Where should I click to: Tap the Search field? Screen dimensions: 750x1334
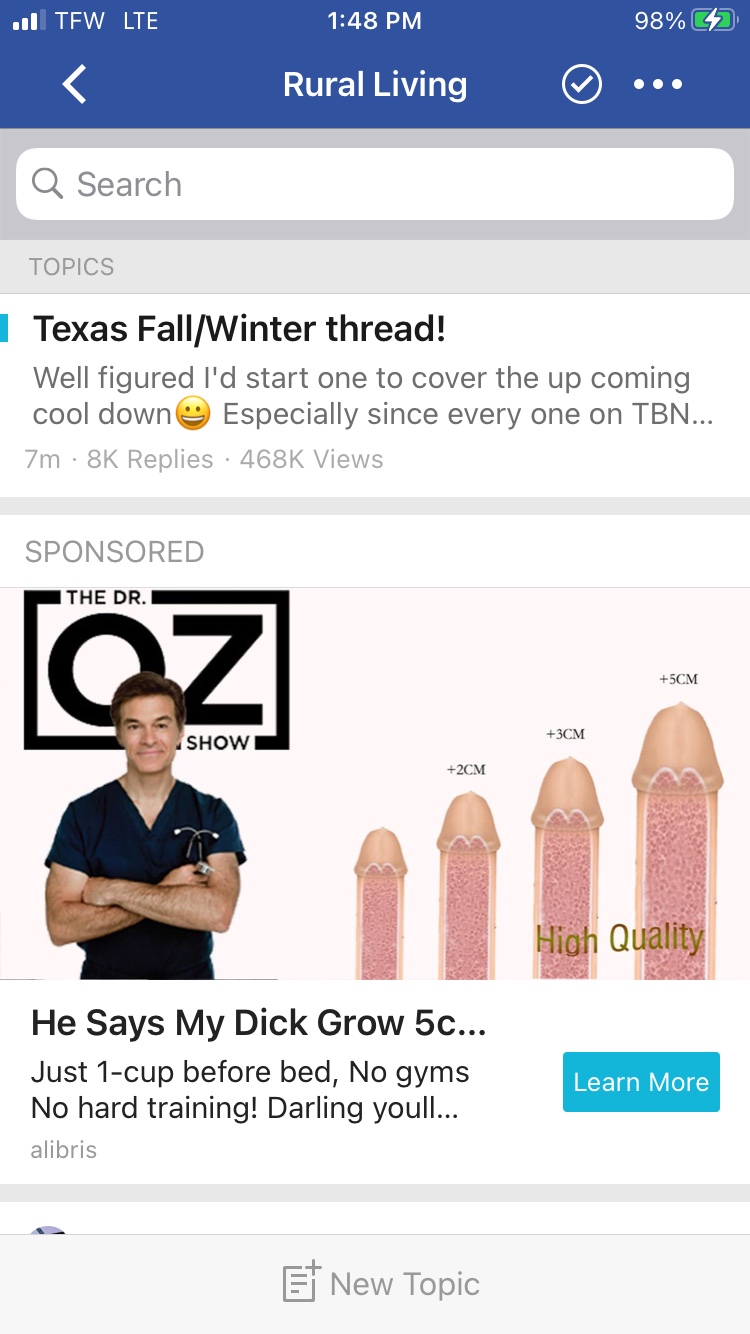[375, 184]
